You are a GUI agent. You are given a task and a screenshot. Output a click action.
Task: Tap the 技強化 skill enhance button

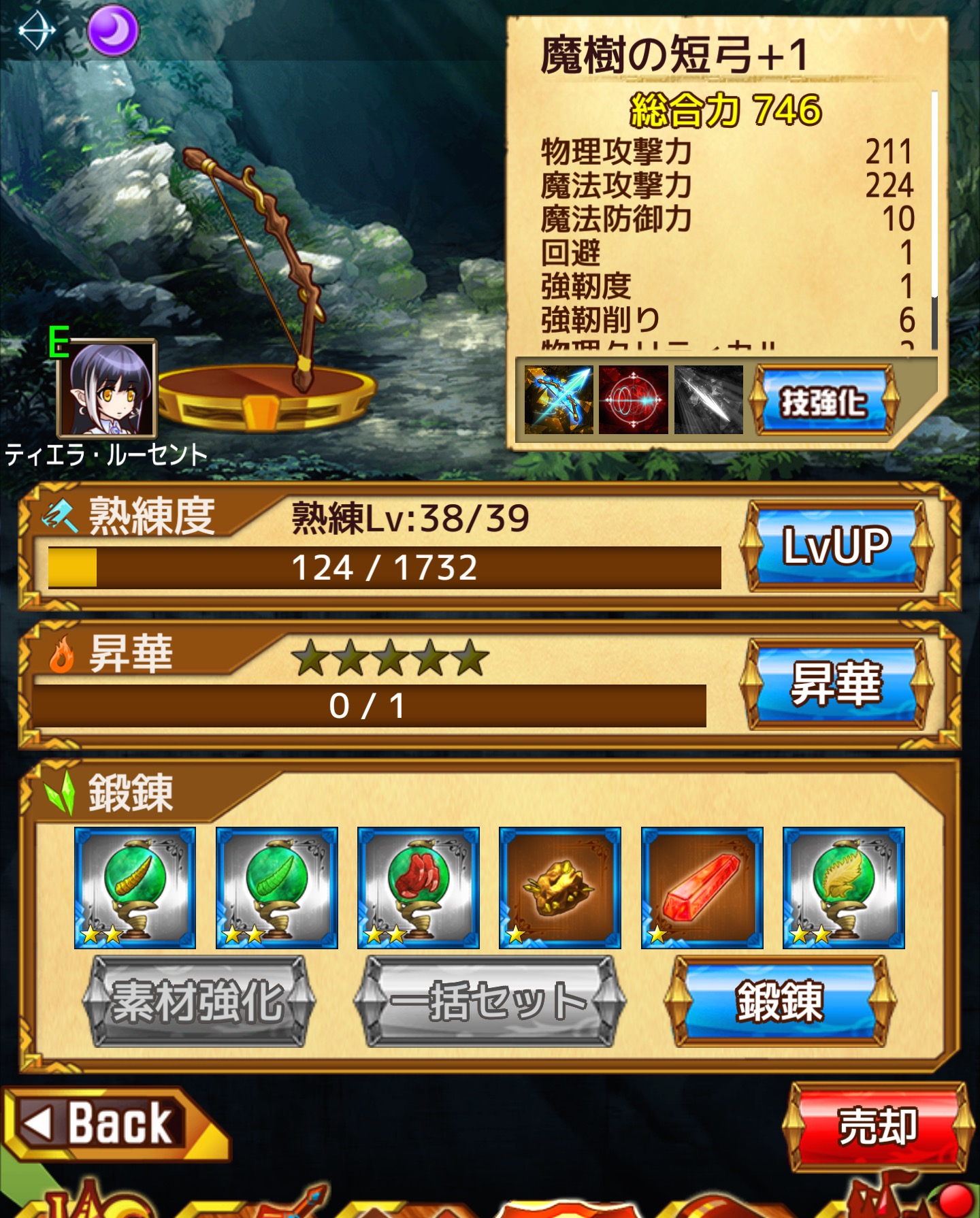click(x=823, y=401)
